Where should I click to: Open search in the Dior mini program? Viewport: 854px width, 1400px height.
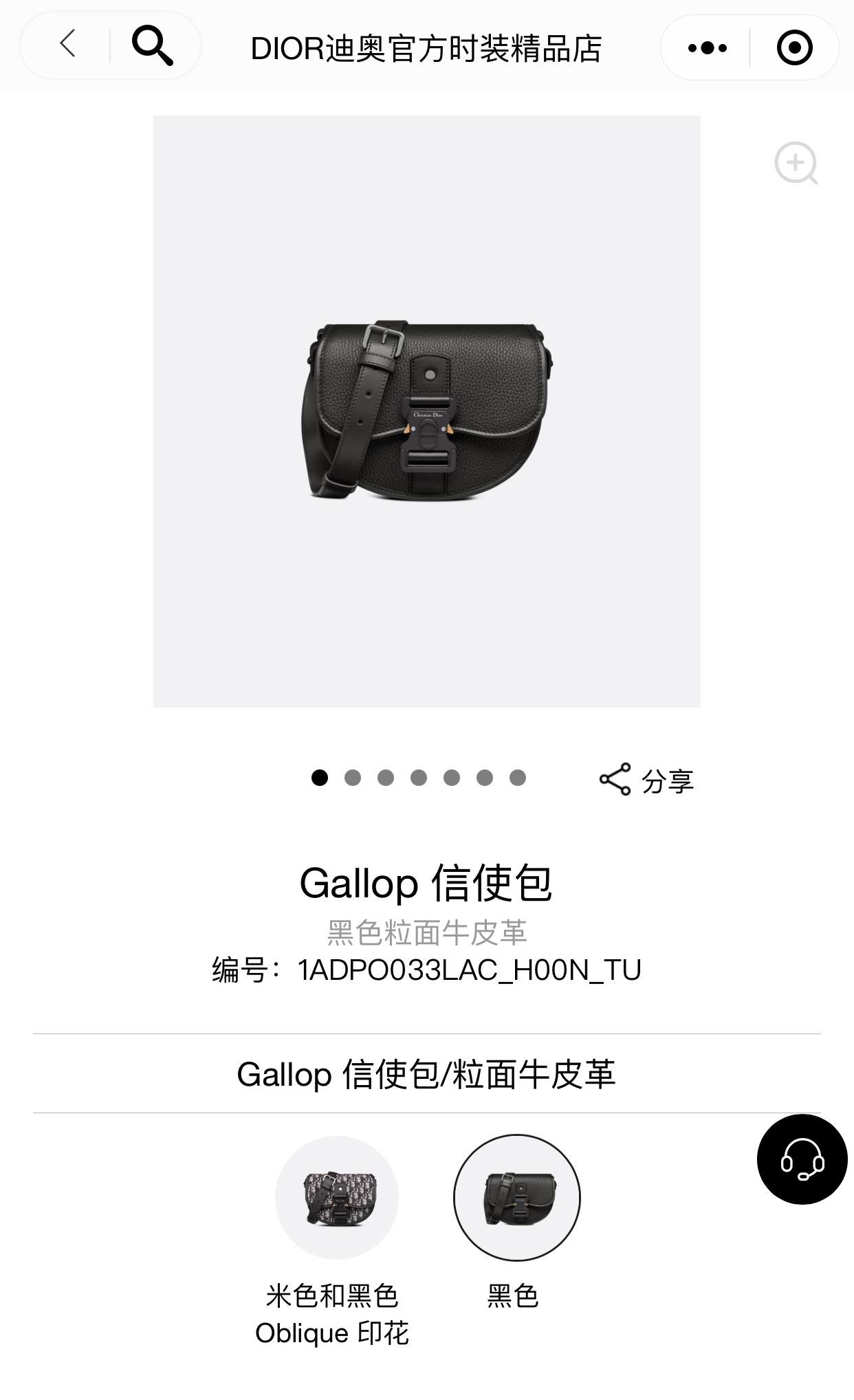click(x=152, y=45)
